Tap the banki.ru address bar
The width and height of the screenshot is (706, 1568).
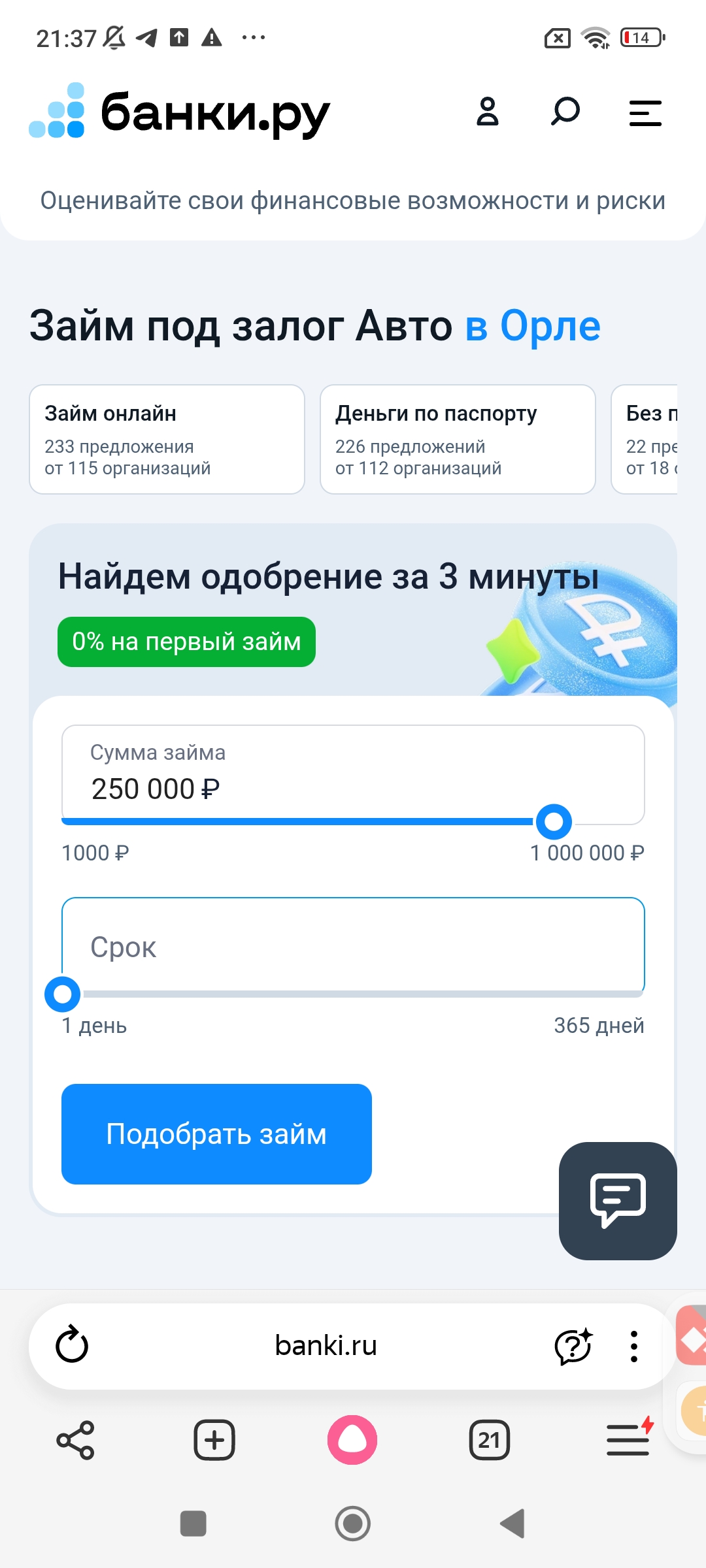[x=326, y=1345]
